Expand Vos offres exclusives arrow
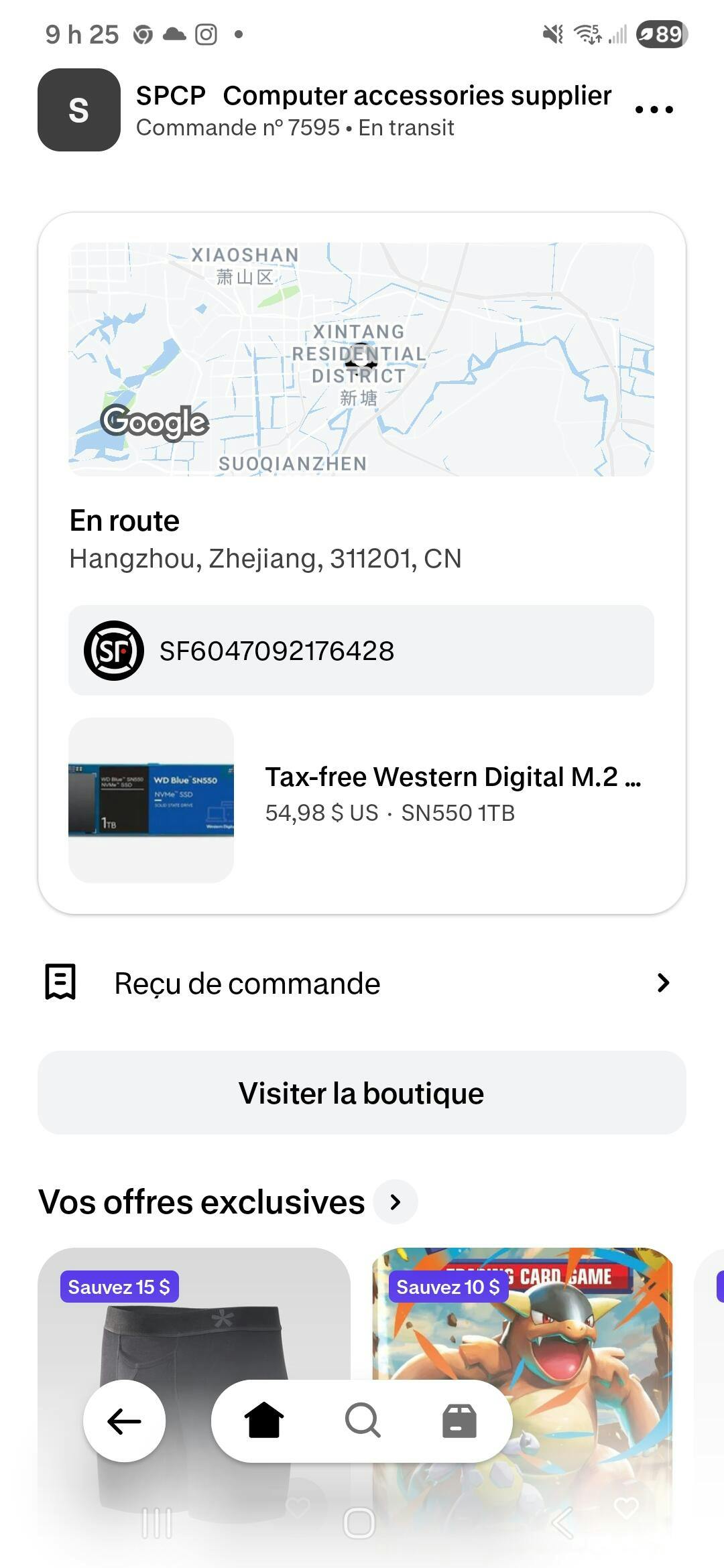 [396, 1202]
